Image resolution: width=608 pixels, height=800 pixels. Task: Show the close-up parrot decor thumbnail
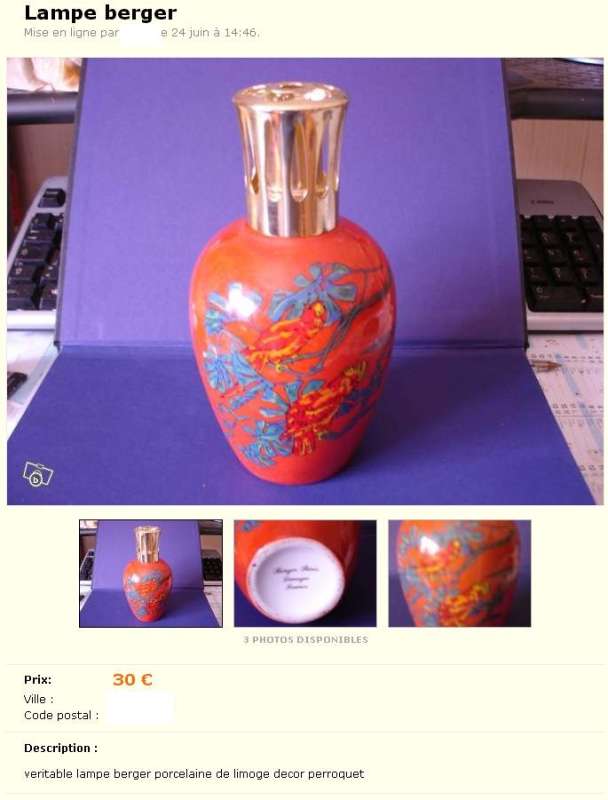pyautogui.click(x=459, y=573)
